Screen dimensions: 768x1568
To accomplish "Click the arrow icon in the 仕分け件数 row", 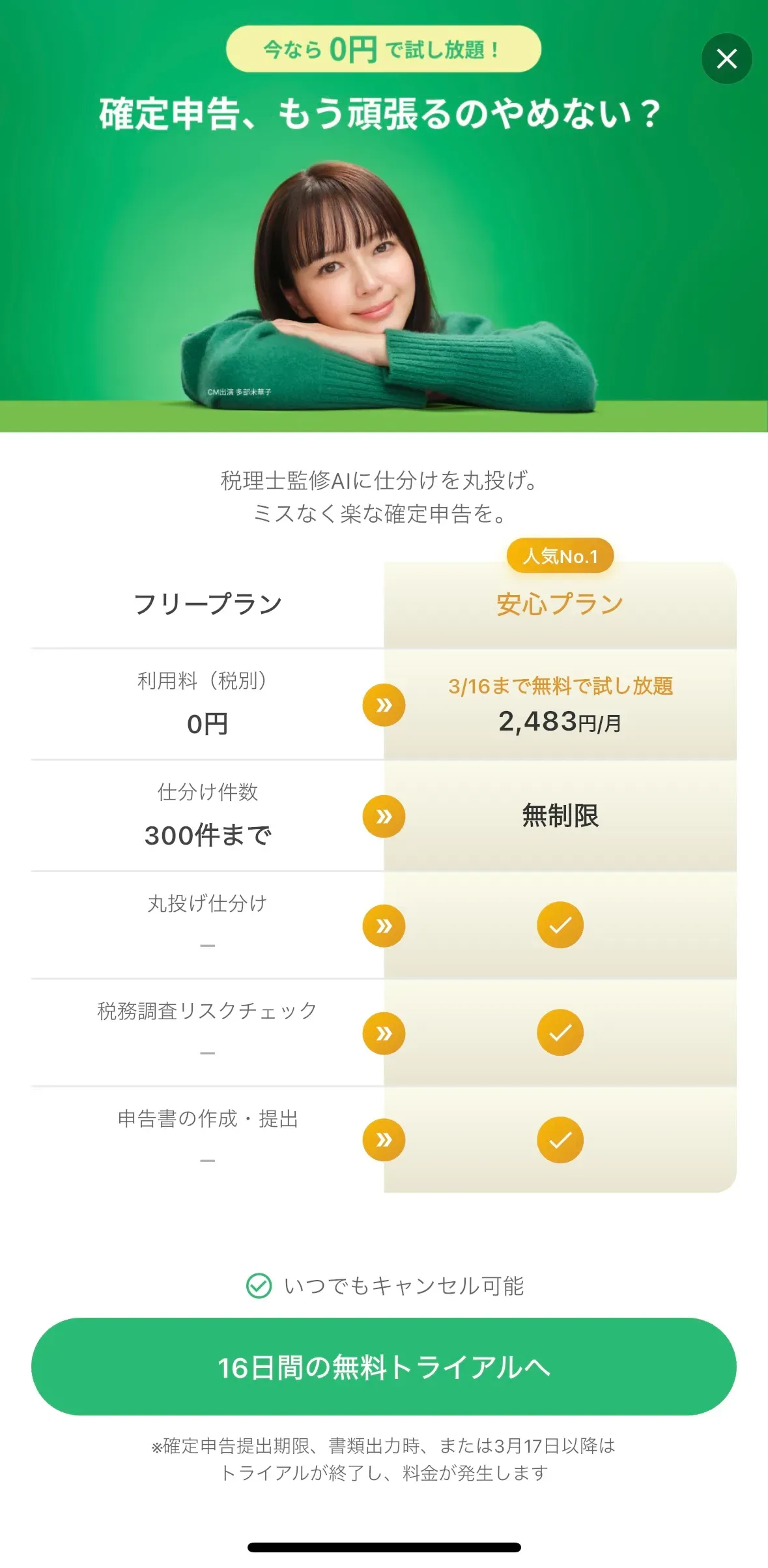I will (384, 815).
